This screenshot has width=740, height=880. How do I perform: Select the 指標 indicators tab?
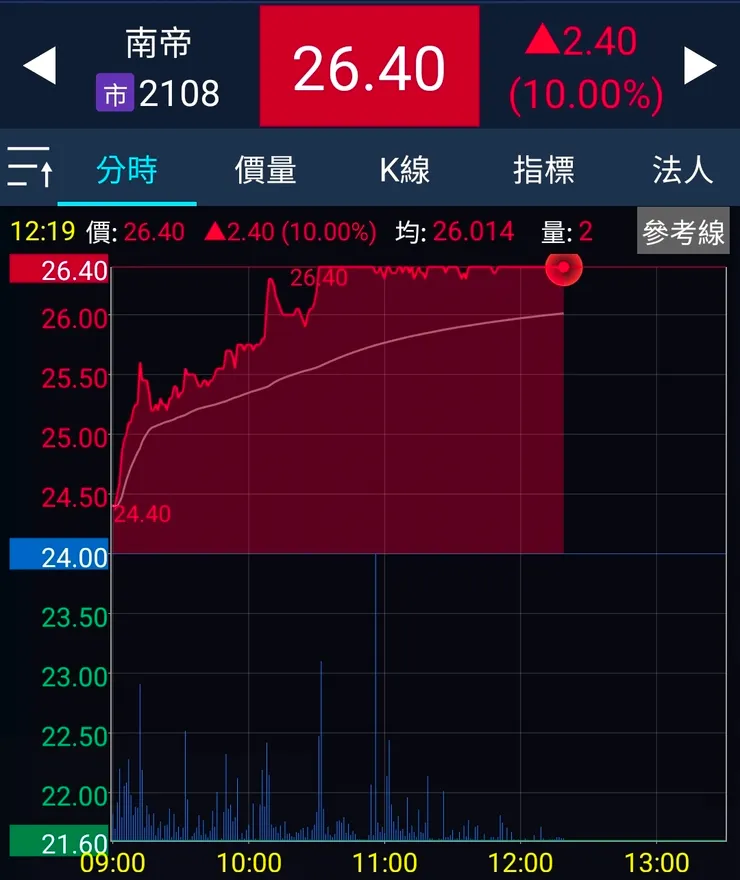(x=543, y=171)
